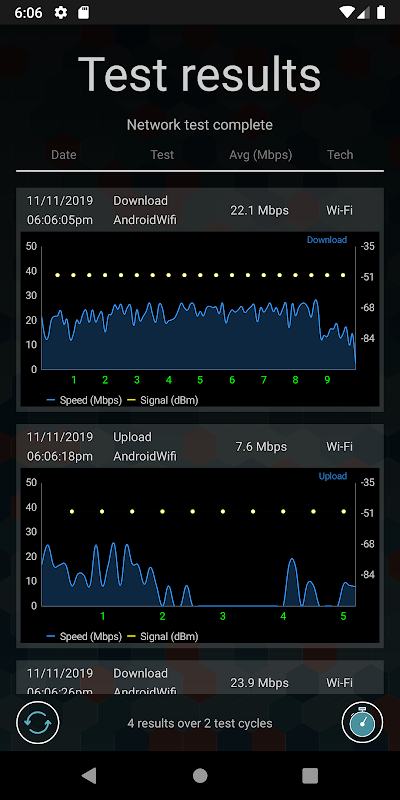Open the 23.9 Mbps download result card
The height and width of the screenshot is (800, 400).
click(200, 677)
